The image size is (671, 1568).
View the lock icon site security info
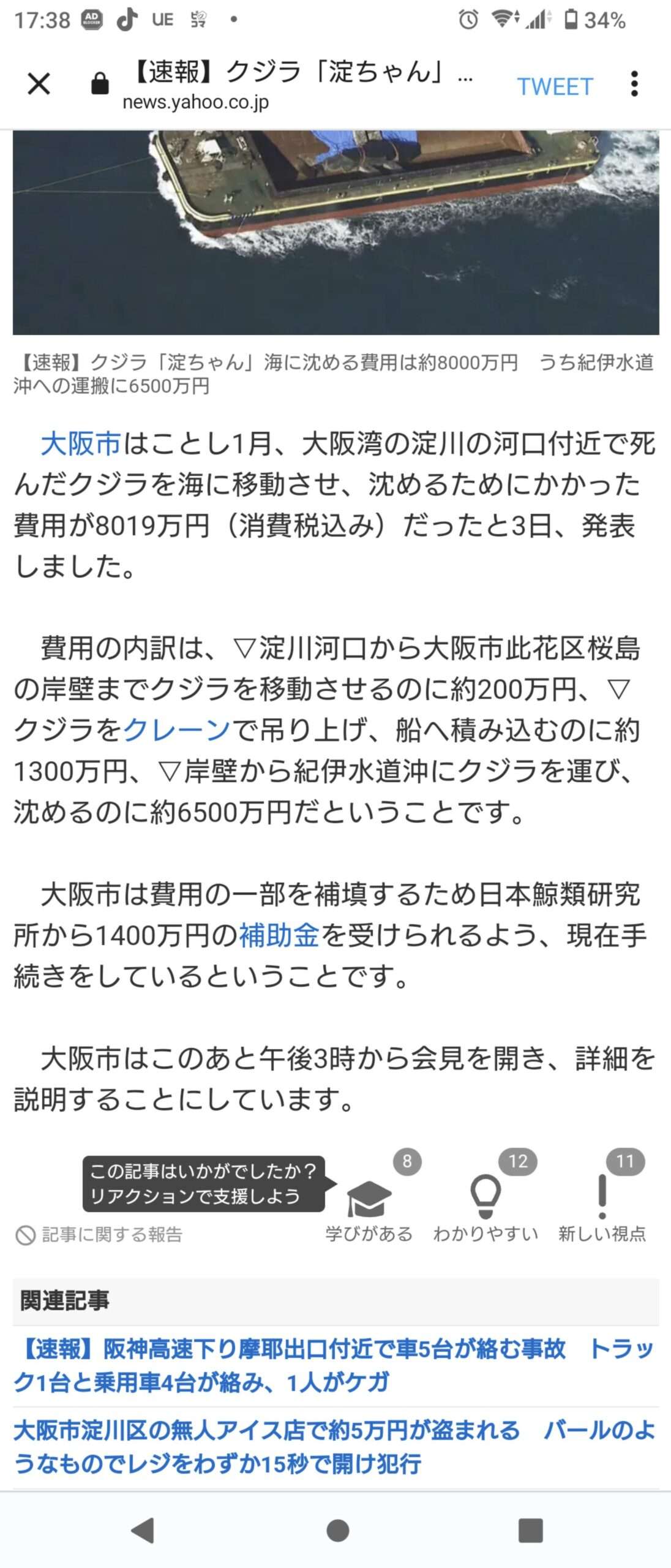(100, 84)
